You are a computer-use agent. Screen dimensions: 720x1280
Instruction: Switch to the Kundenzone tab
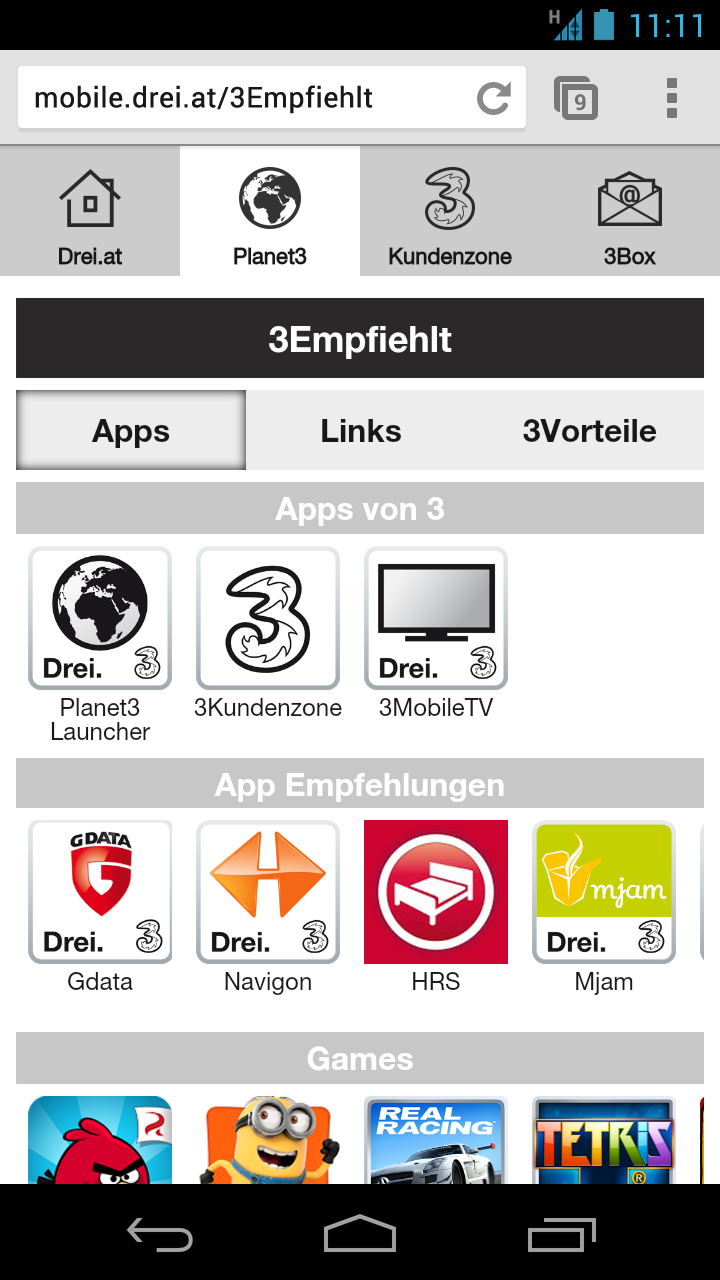click(450, 212)
